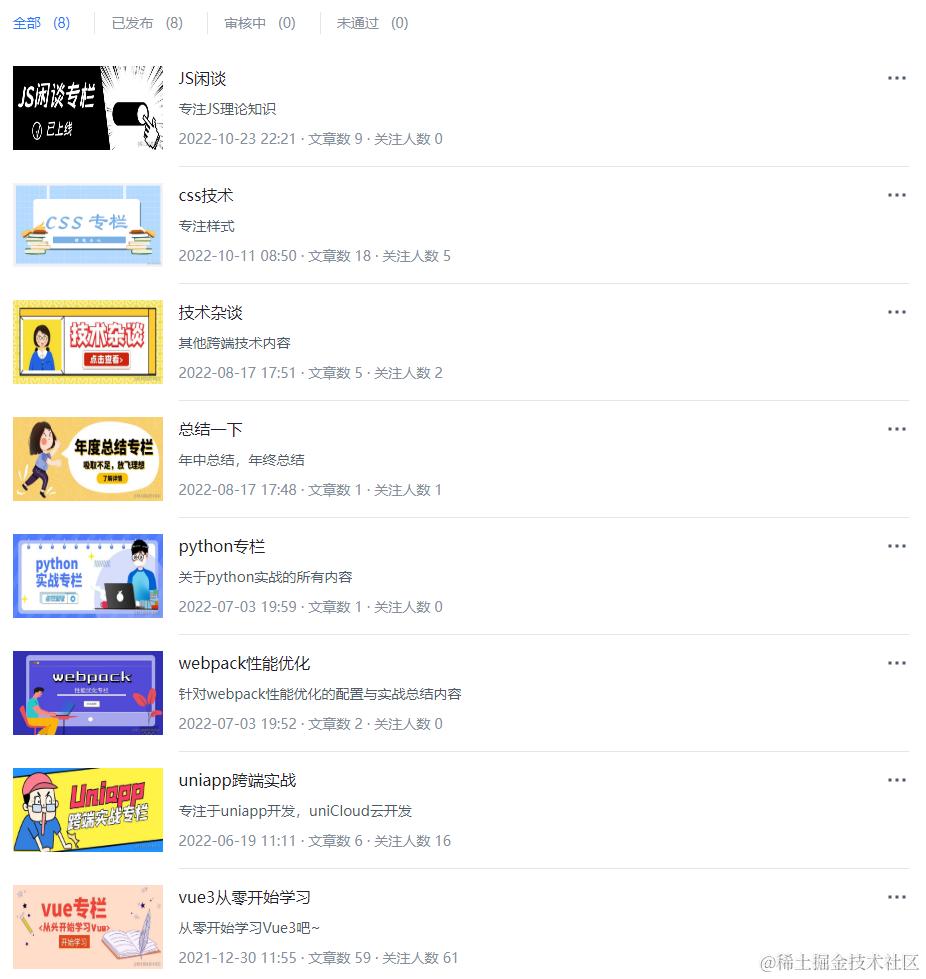This screenshot has width=926, height=979.
Task: Open the 技术杂谈 column
Action: pyautogui.click(x=211, y=313)
